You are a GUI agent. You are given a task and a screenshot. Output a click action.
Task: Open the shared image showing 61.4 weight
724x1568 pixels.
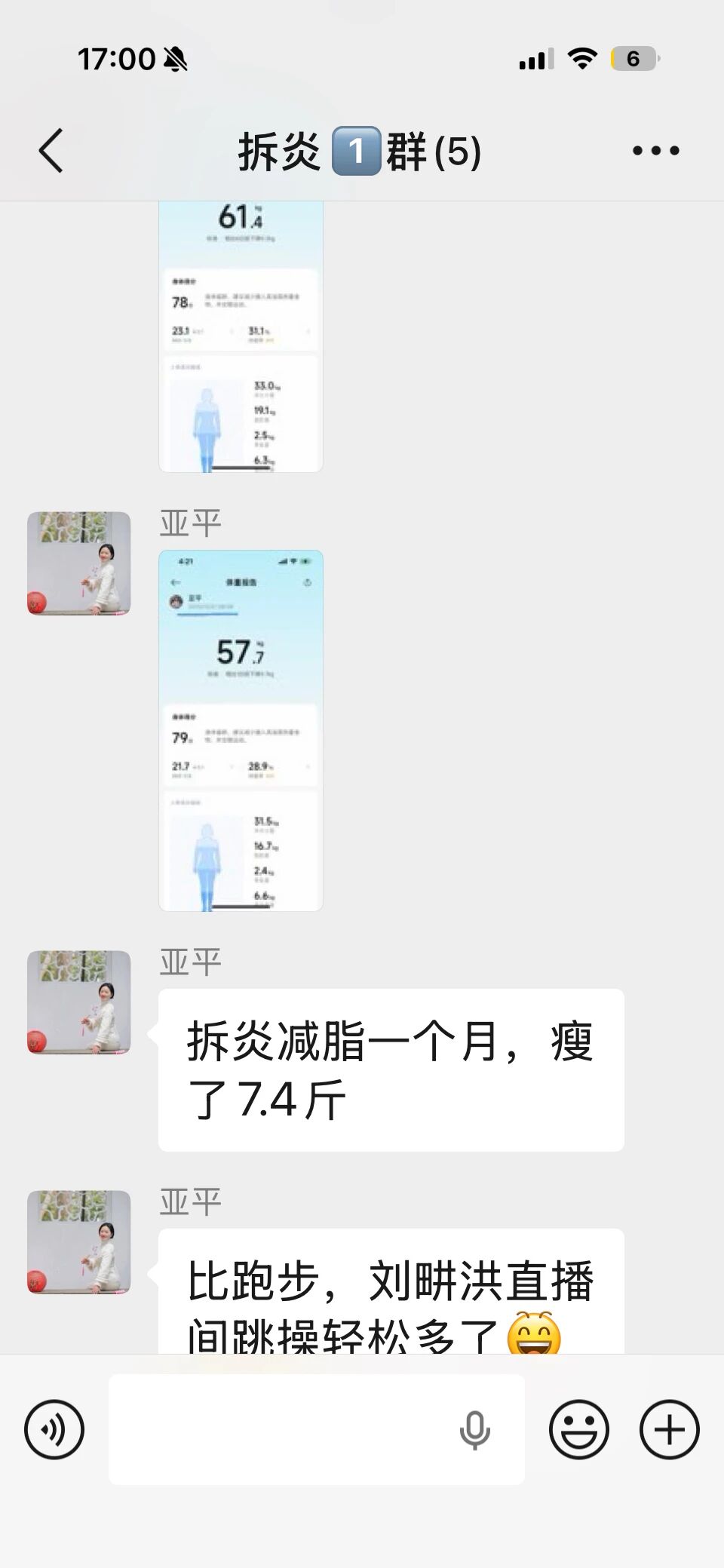point(241,336)
